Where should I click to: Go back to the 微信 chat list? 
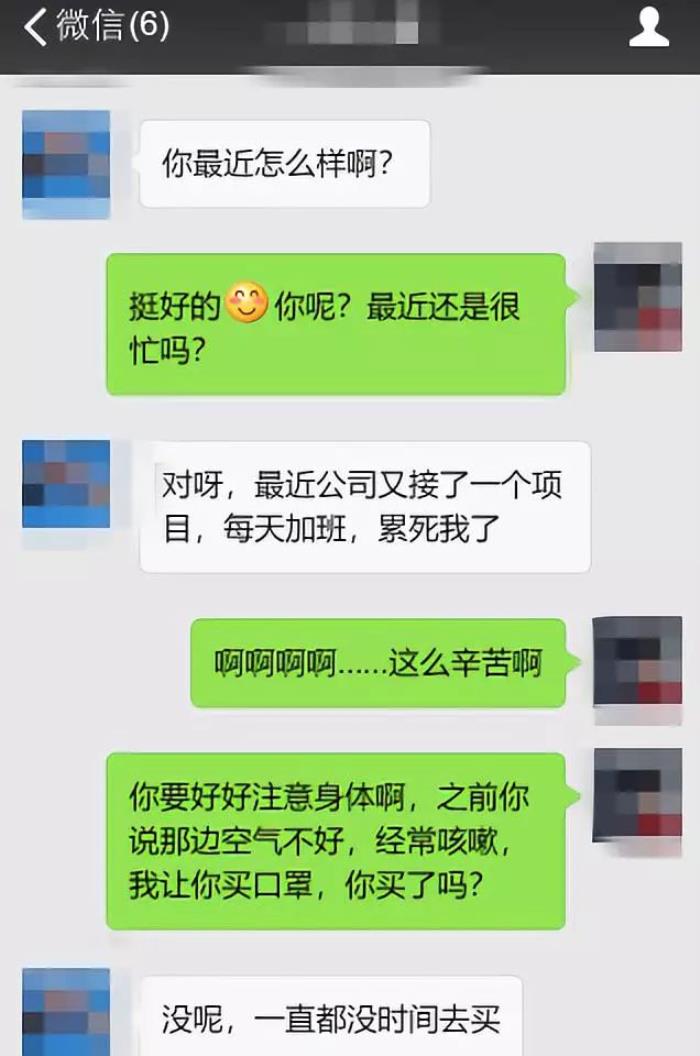click(x=95, y=27)
